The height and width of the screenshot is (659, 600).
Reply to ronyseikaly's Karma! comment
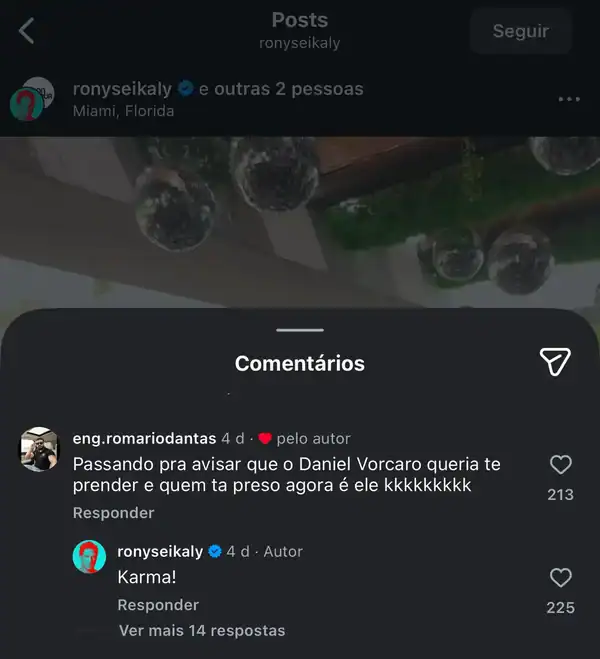click(158, 605)
